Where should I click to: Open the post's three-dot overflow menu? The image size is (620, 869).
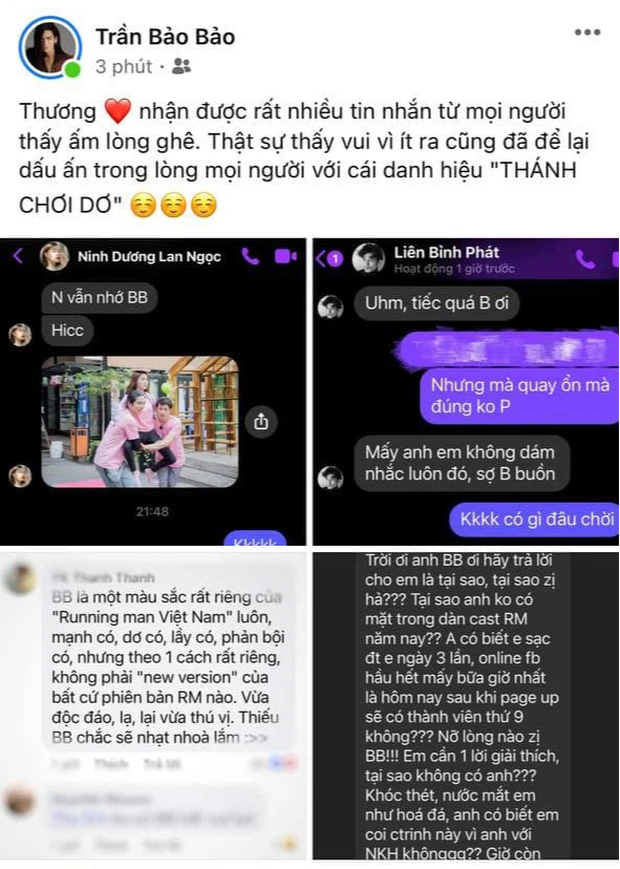587,33
